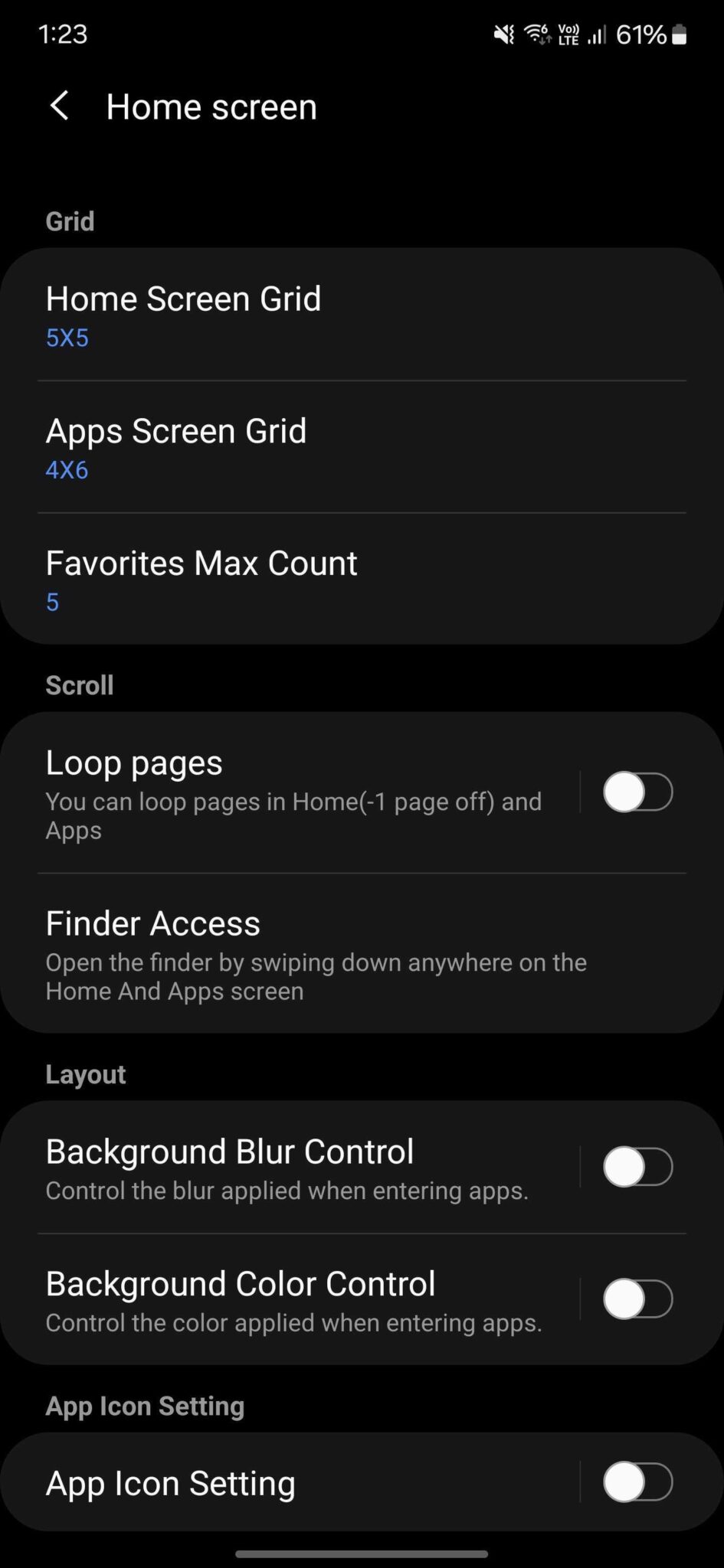Turn on Background Blur Control
The width and height of the screenshot is (724, 1568).
(638, 1167)
